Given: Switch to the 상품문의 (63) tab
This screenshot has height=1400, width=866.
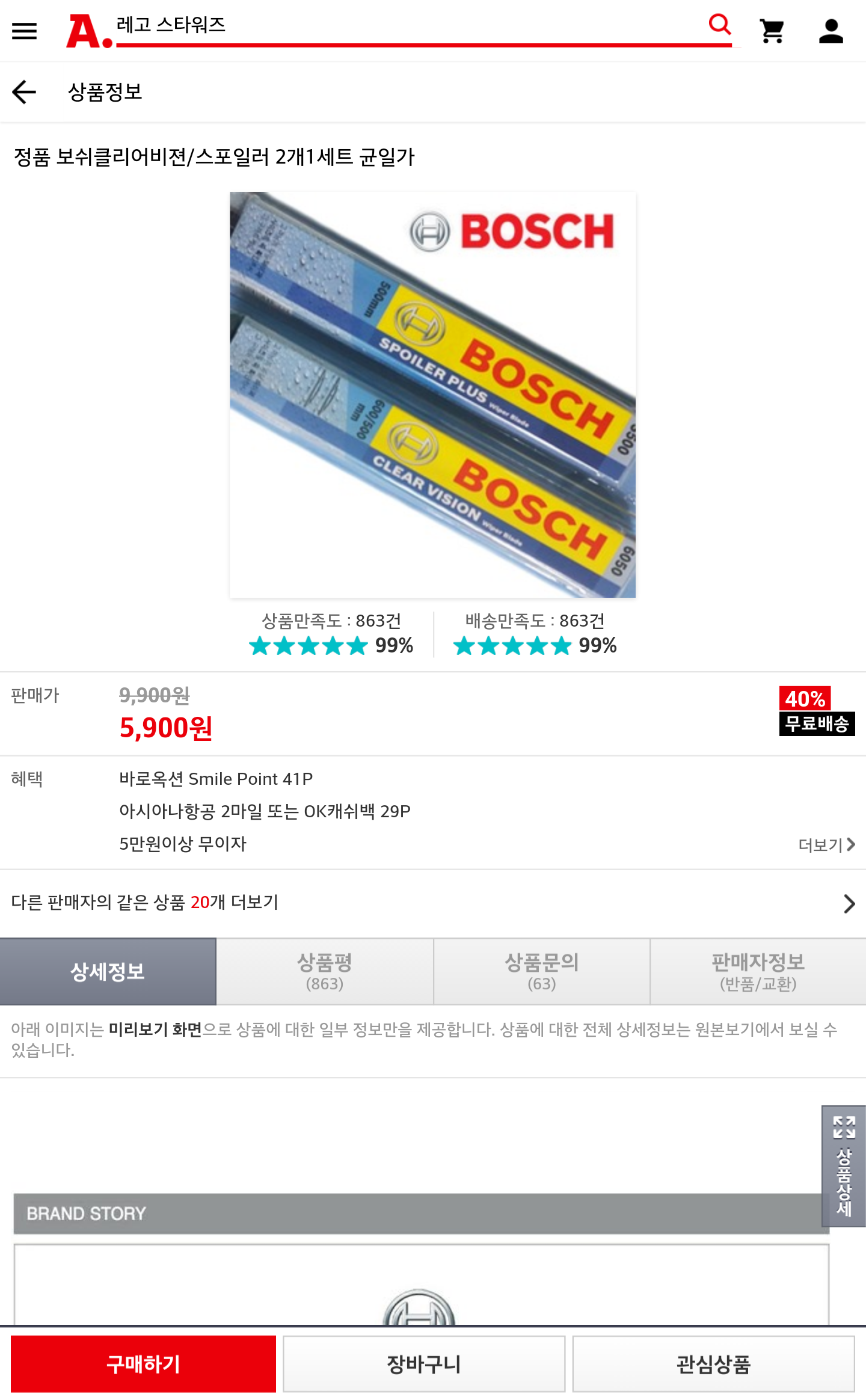Looking at the screenshot, I should coord(541,971).
